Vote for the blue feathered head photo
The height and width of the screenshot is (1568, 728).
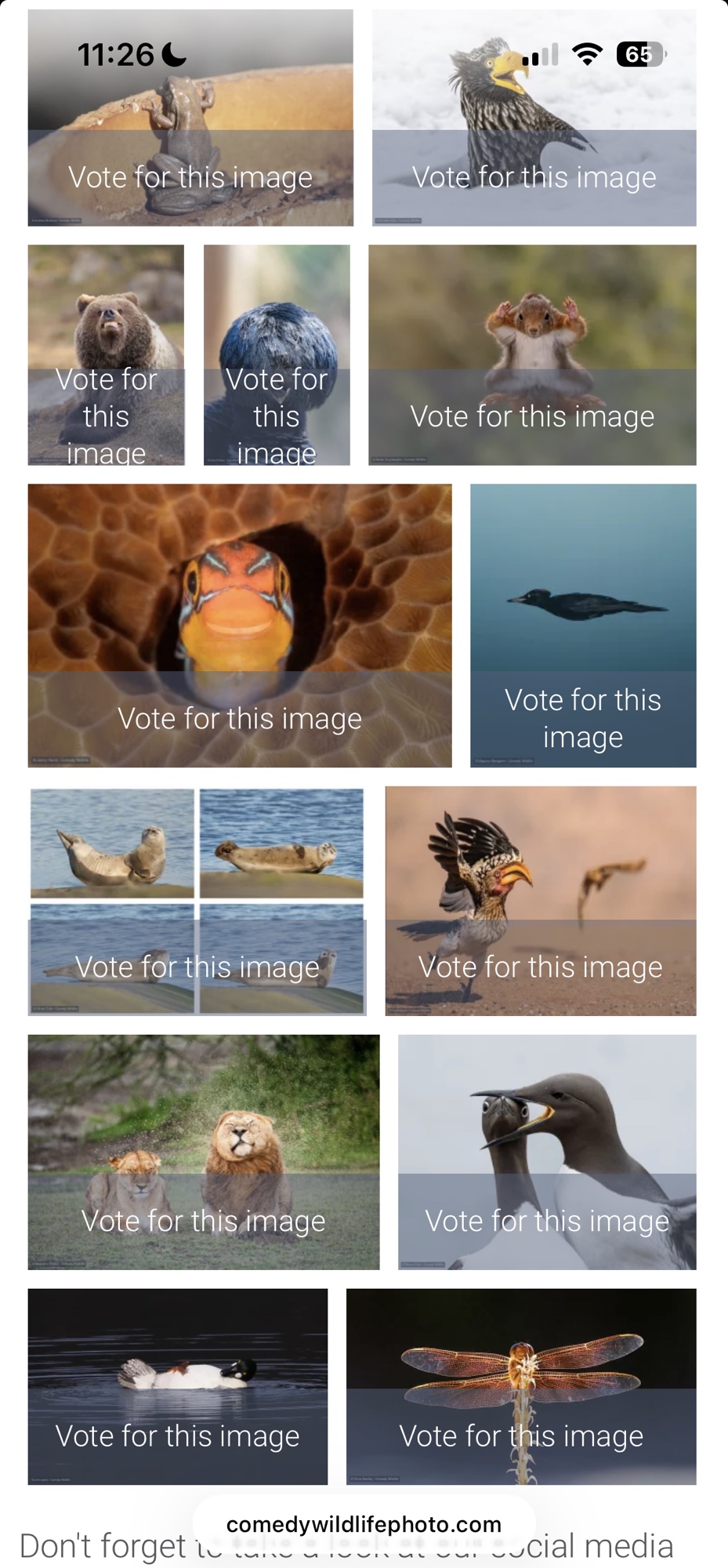click(x=277, y=416)
